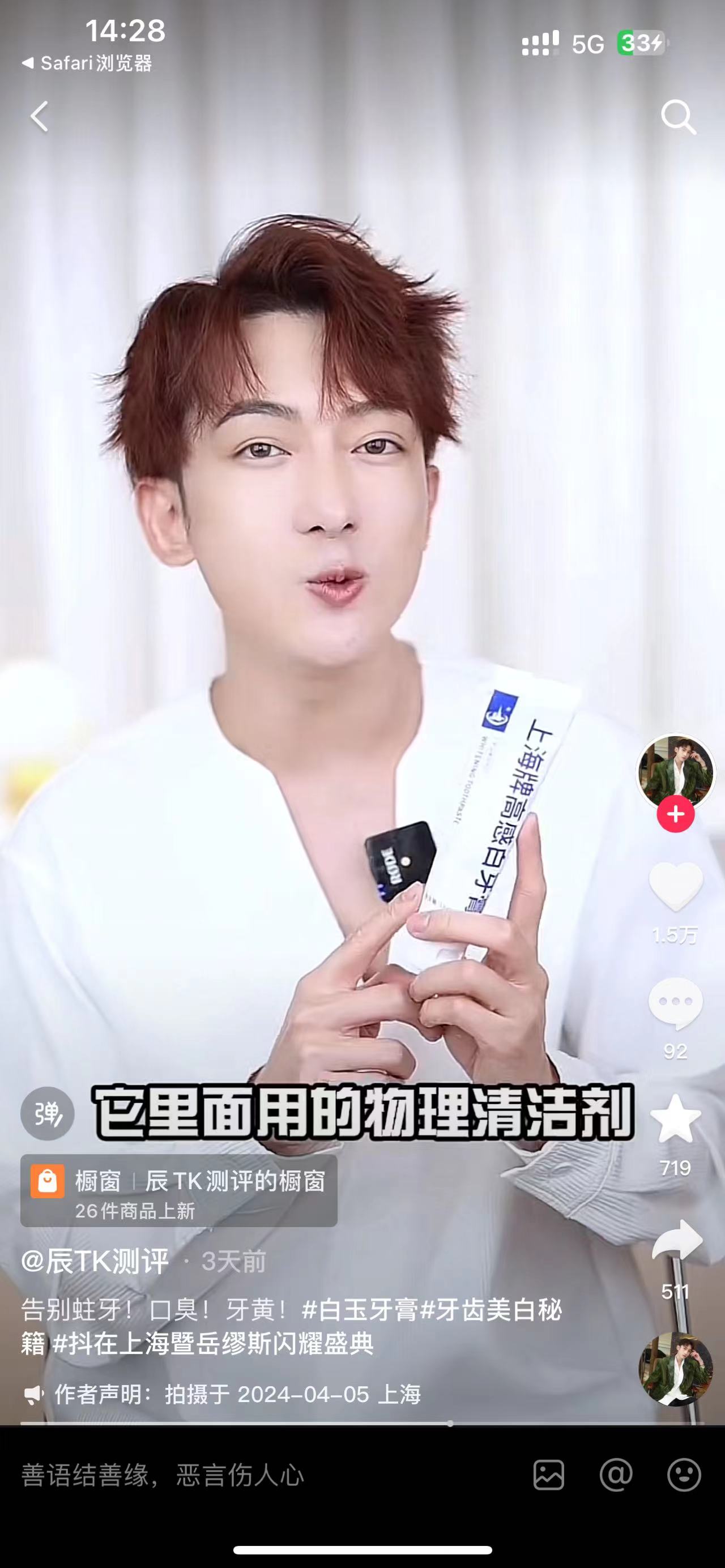Viewport: 725px width, 1568px height.
Task: Go back with the top-left arrow
Action: [x=40, y=116]
